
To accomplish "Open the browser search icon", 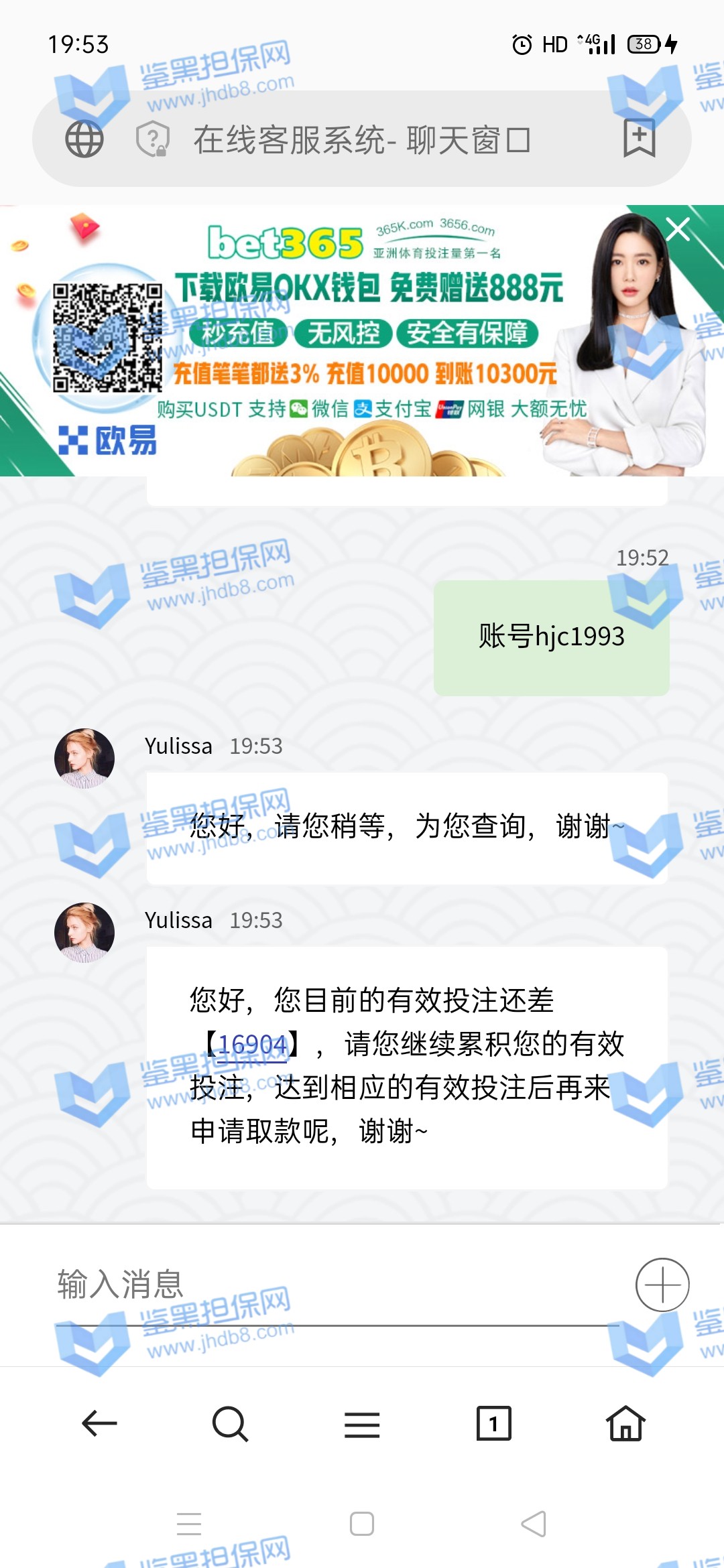I will click(x=230, y=1423).
